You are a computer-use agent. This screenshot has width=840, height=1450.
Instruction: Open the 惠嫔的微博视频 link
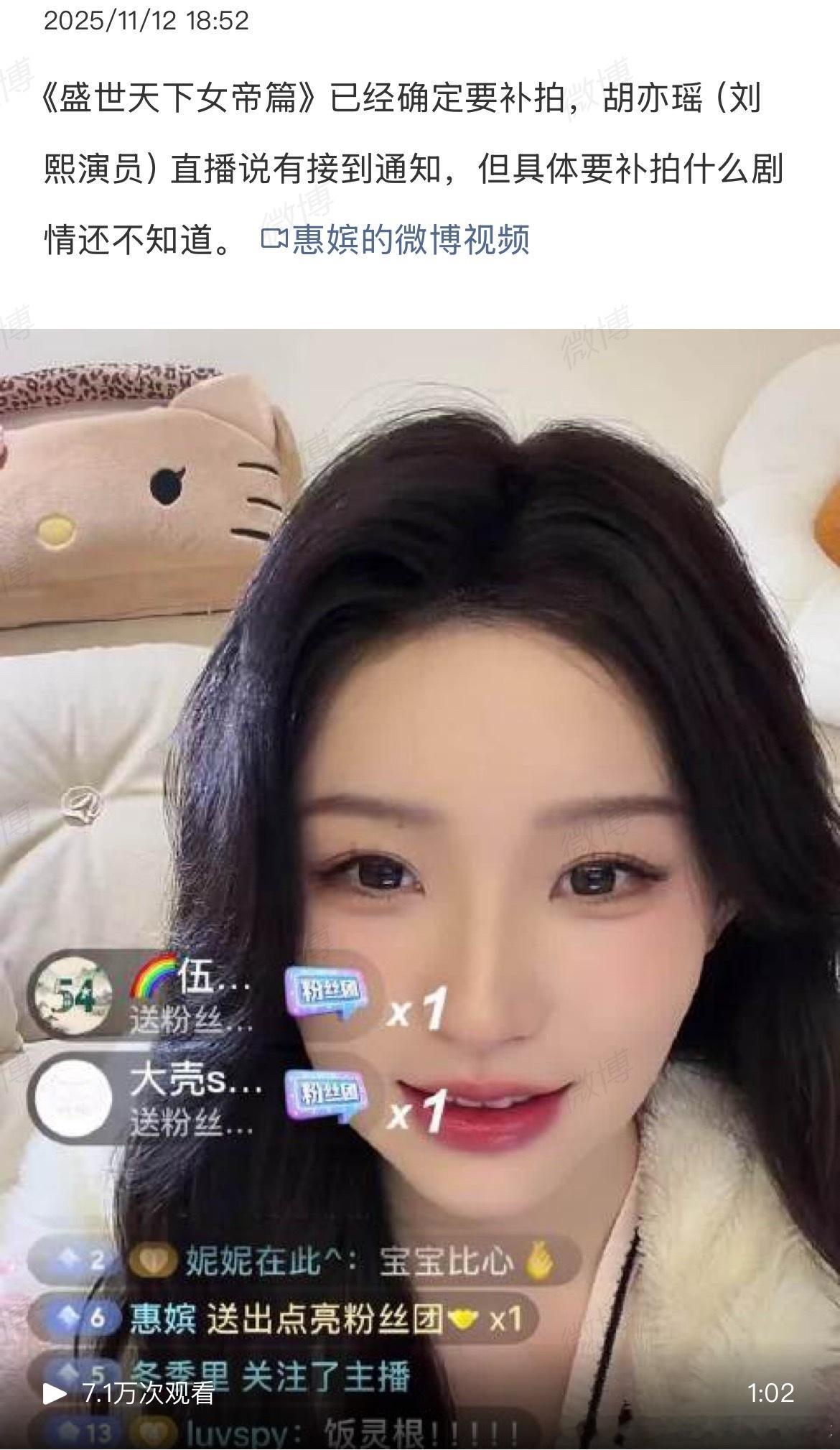point(409,241)
